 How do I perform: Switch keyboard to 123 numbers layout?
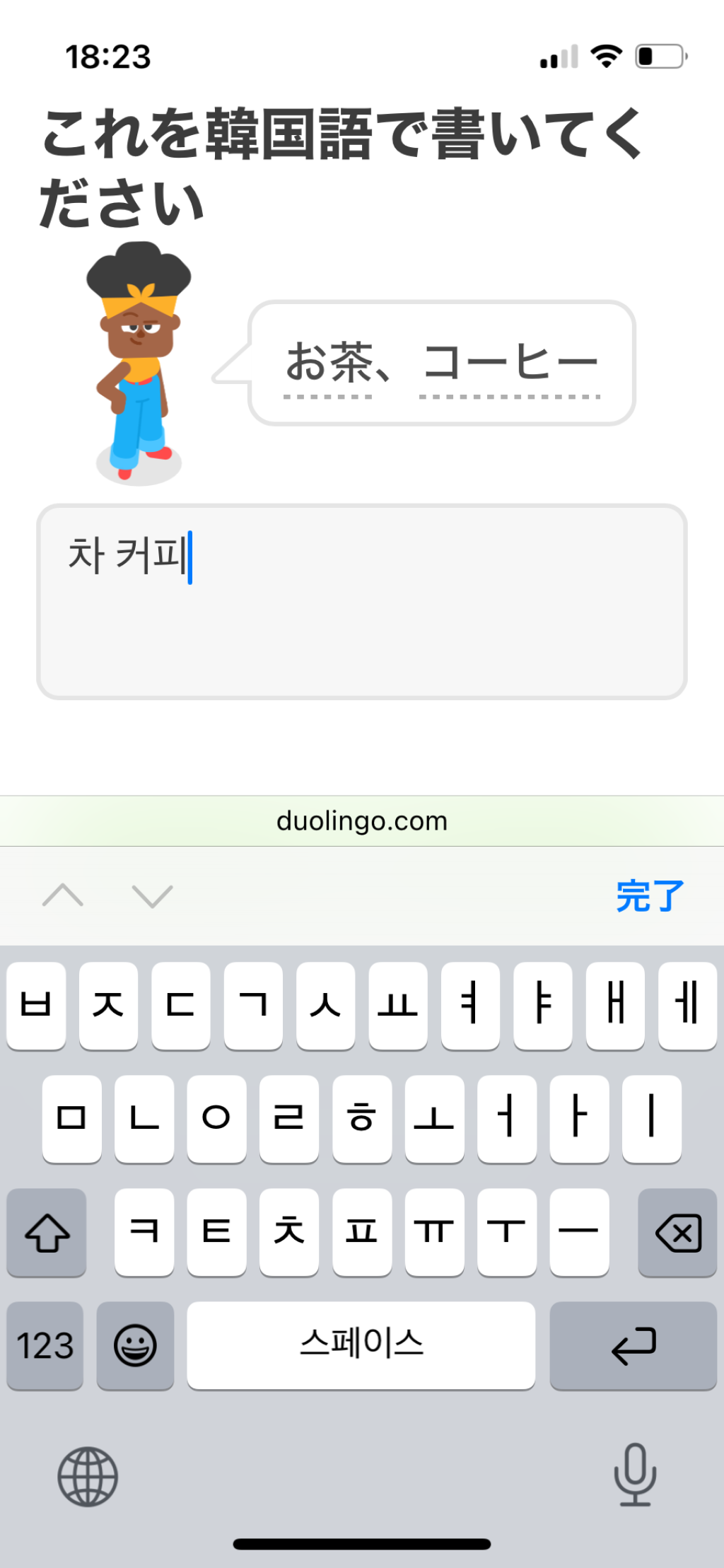point(45,1345)
